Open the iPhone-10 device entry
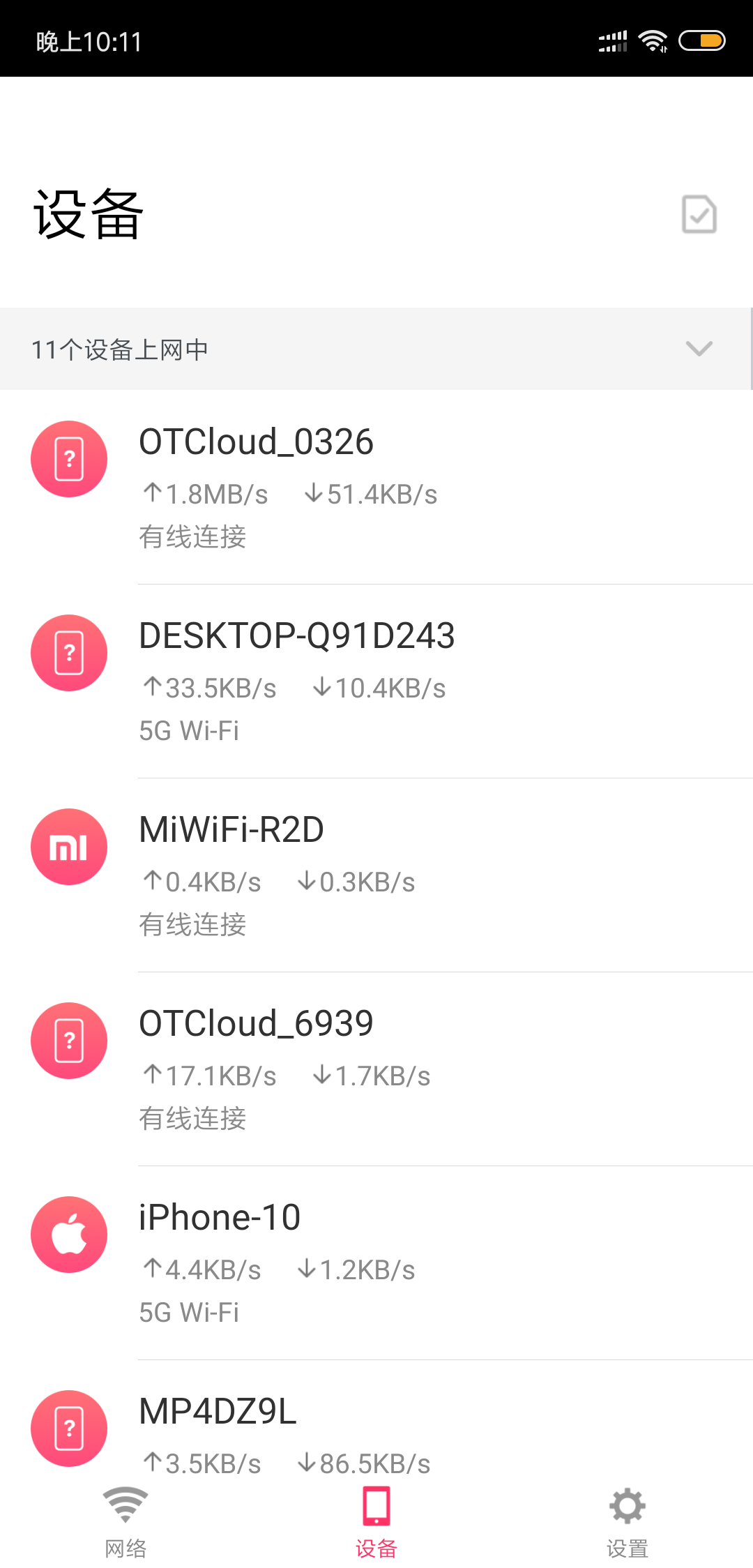Image resolution: width=753 pixels, height=1568 pixels. click(376, 1262)
